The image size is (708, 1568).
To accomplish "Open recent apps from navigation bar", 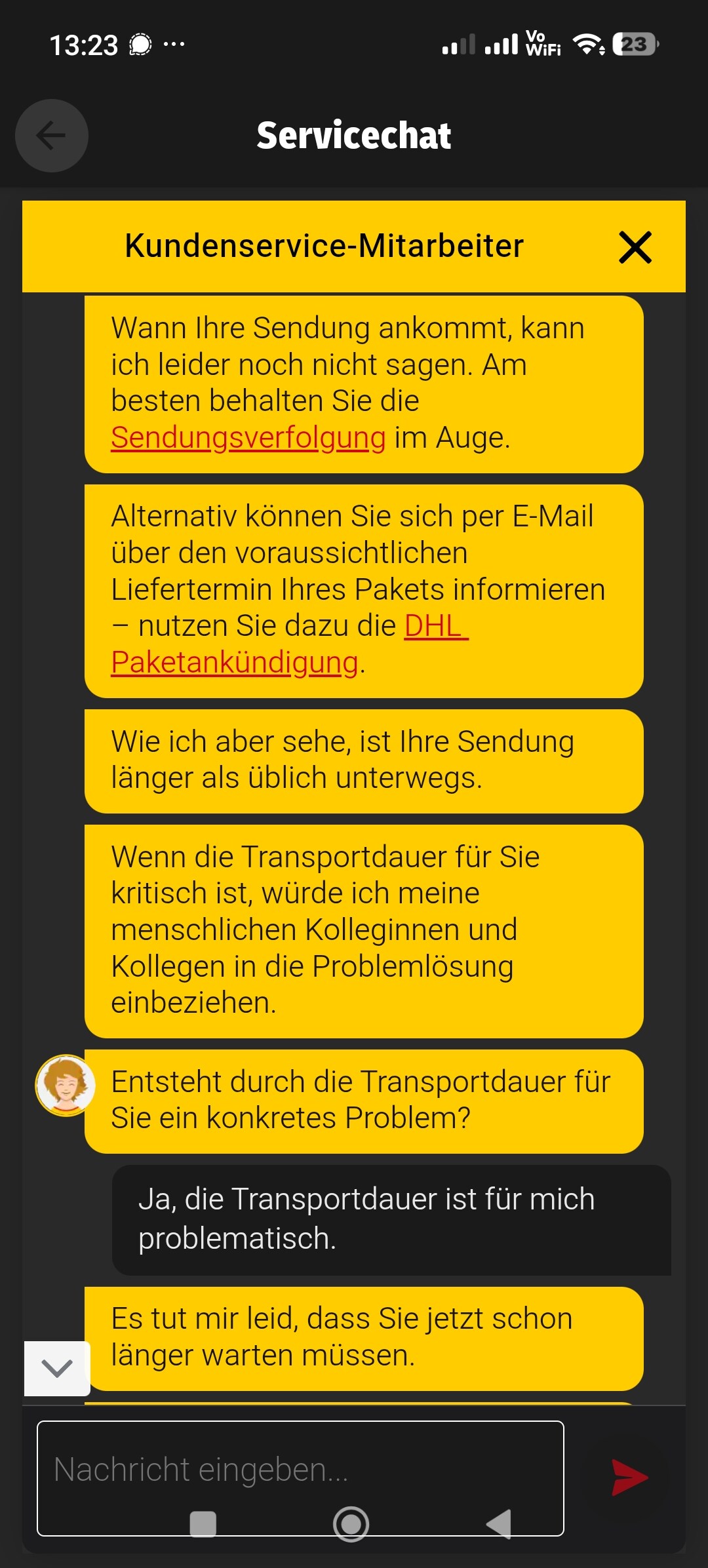I will (x=203, y=1524).
